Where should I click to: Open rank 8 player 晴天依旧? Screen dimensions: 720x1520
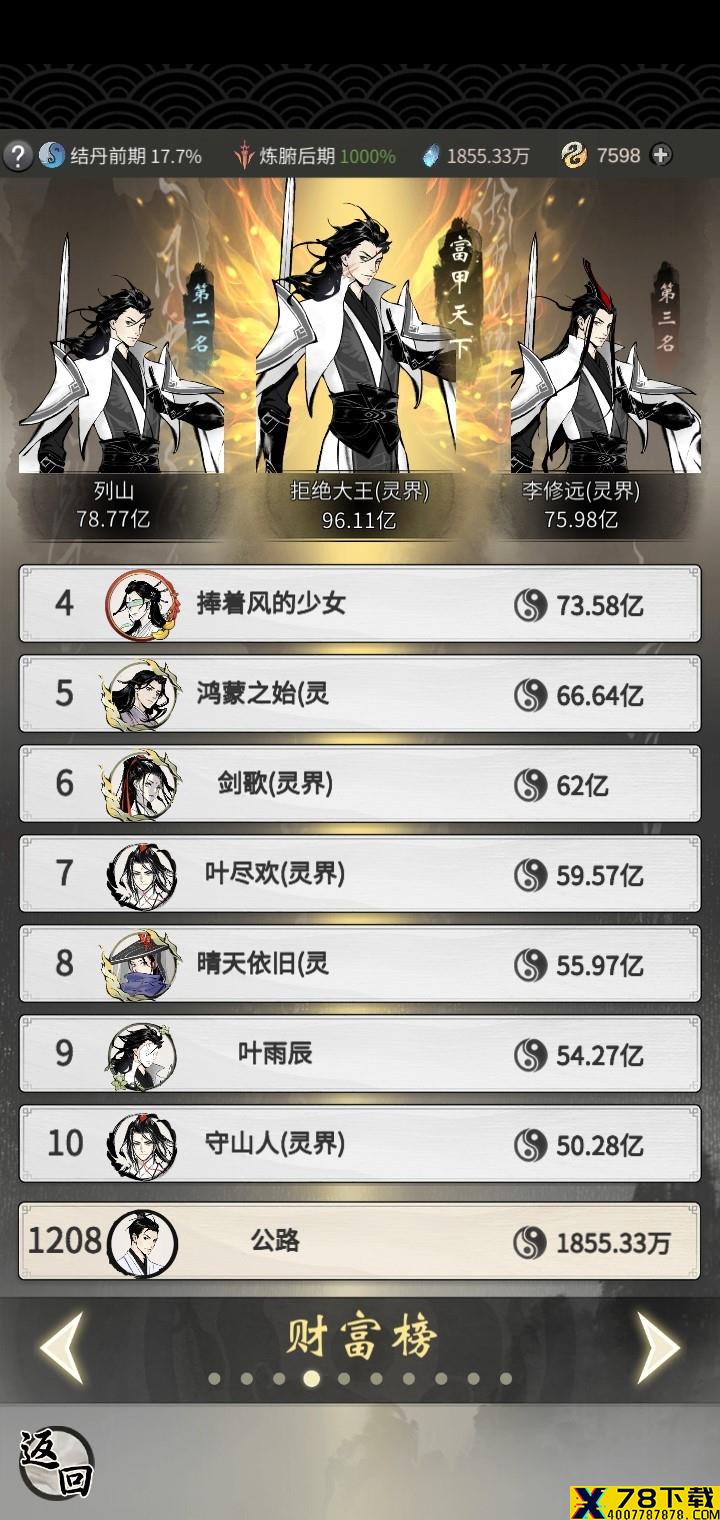(x=360, y=964)
